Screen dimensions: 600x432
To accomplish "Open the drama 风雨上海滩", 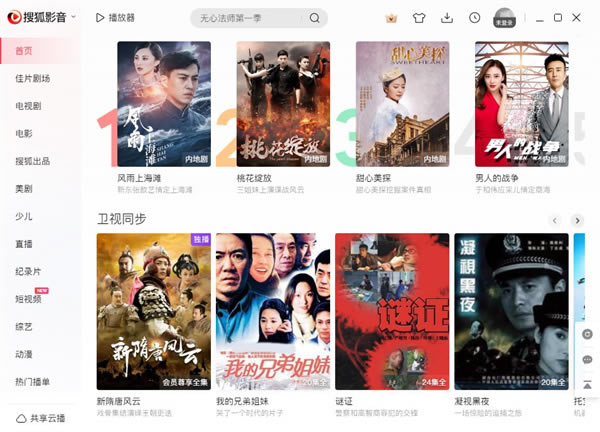I will coord(164,104).
